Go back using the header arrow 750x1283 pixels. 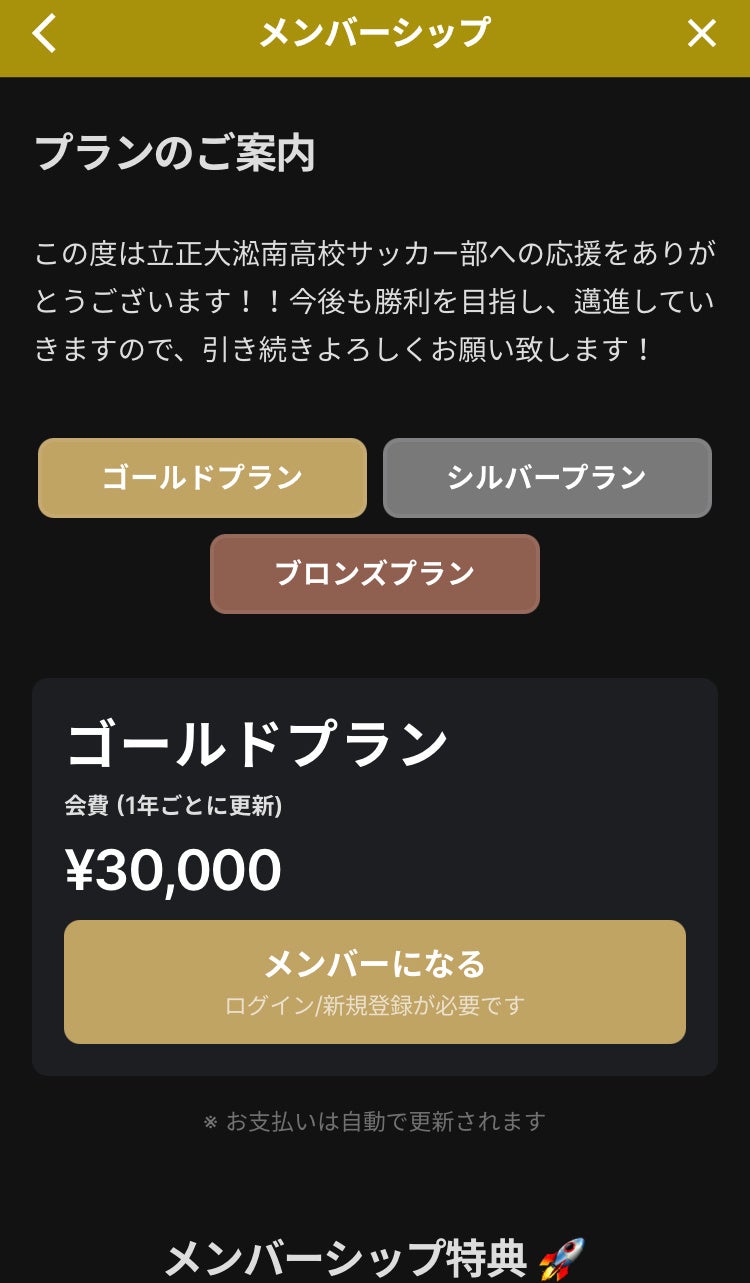45,34
